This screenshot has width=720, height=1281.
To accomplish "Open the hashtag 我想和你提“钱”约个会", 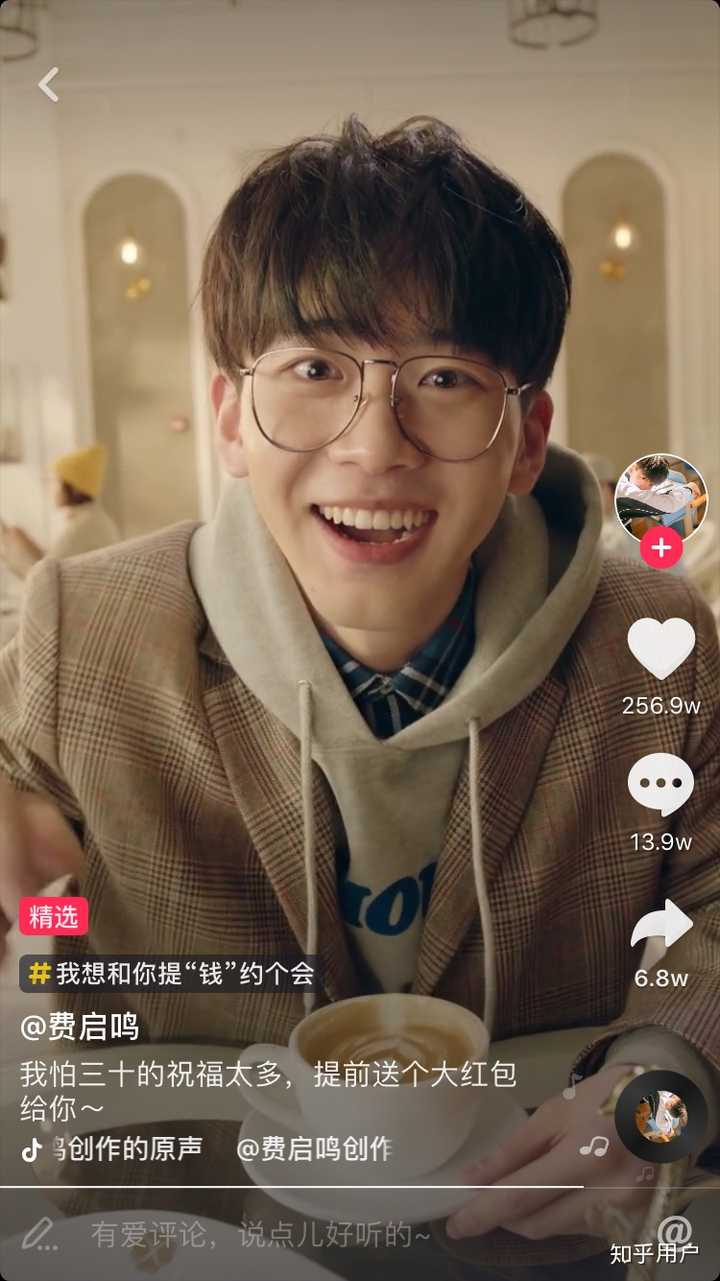I will (x=170, y=973).
